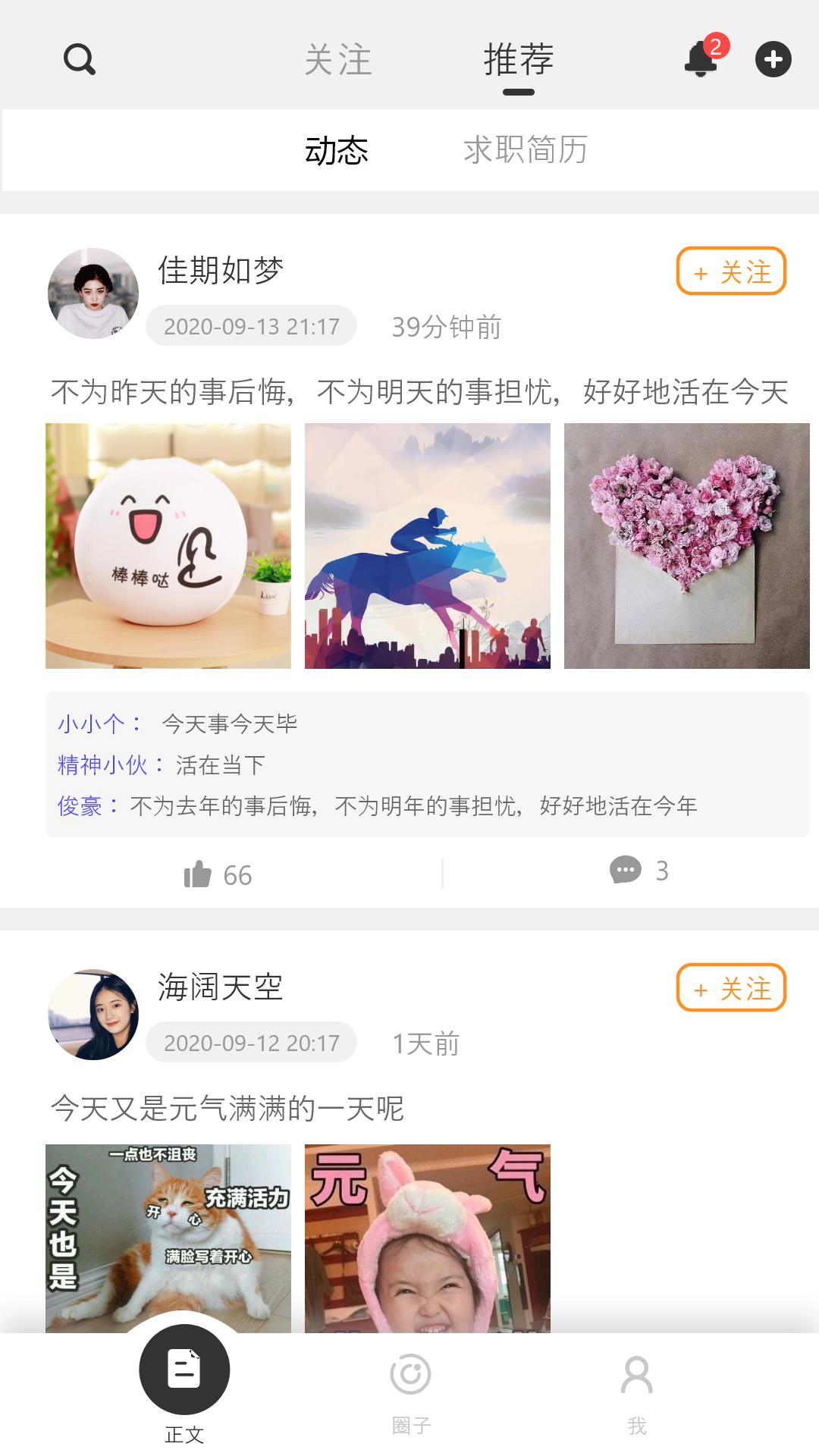Viewport: 819px width, 1456px height.
Task: Open 海阔天空's profile avatar
Action: coord(93,1014)
